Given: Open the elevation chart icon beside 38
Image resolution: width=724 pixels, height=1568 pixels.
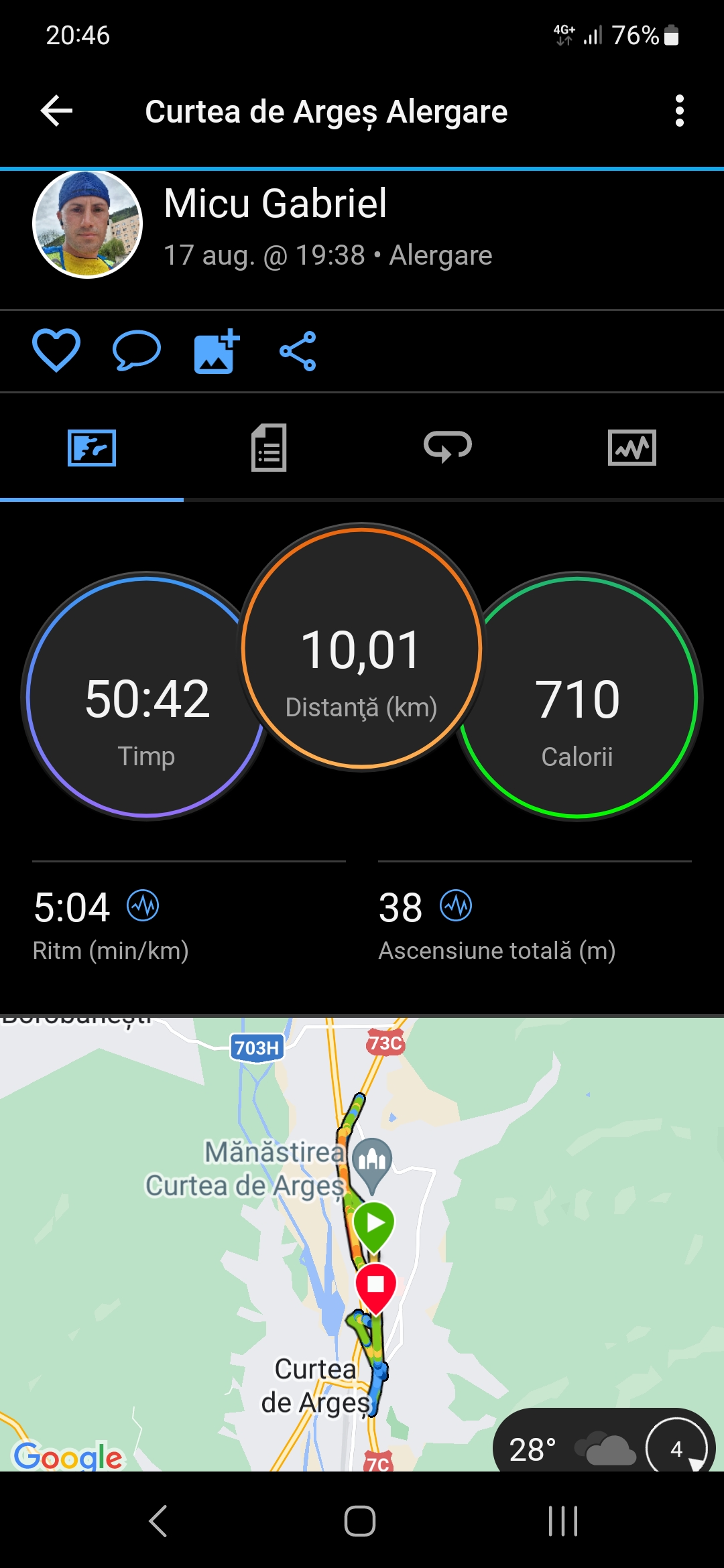Looking at the screenshot, I should point(456,906).
